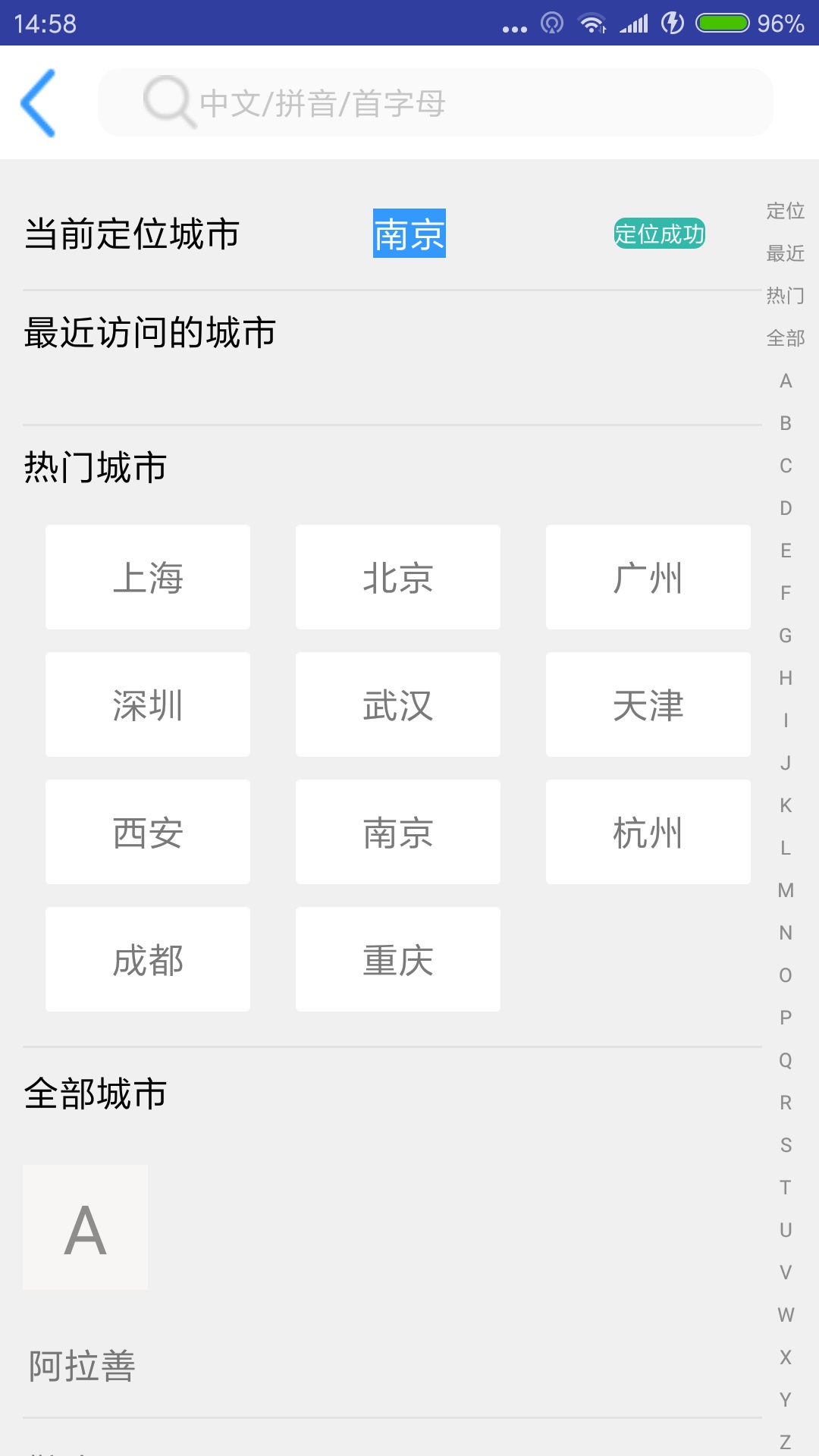The image size is (819, 1456).
Task: Tap the city search field
Action: point(435,102)
